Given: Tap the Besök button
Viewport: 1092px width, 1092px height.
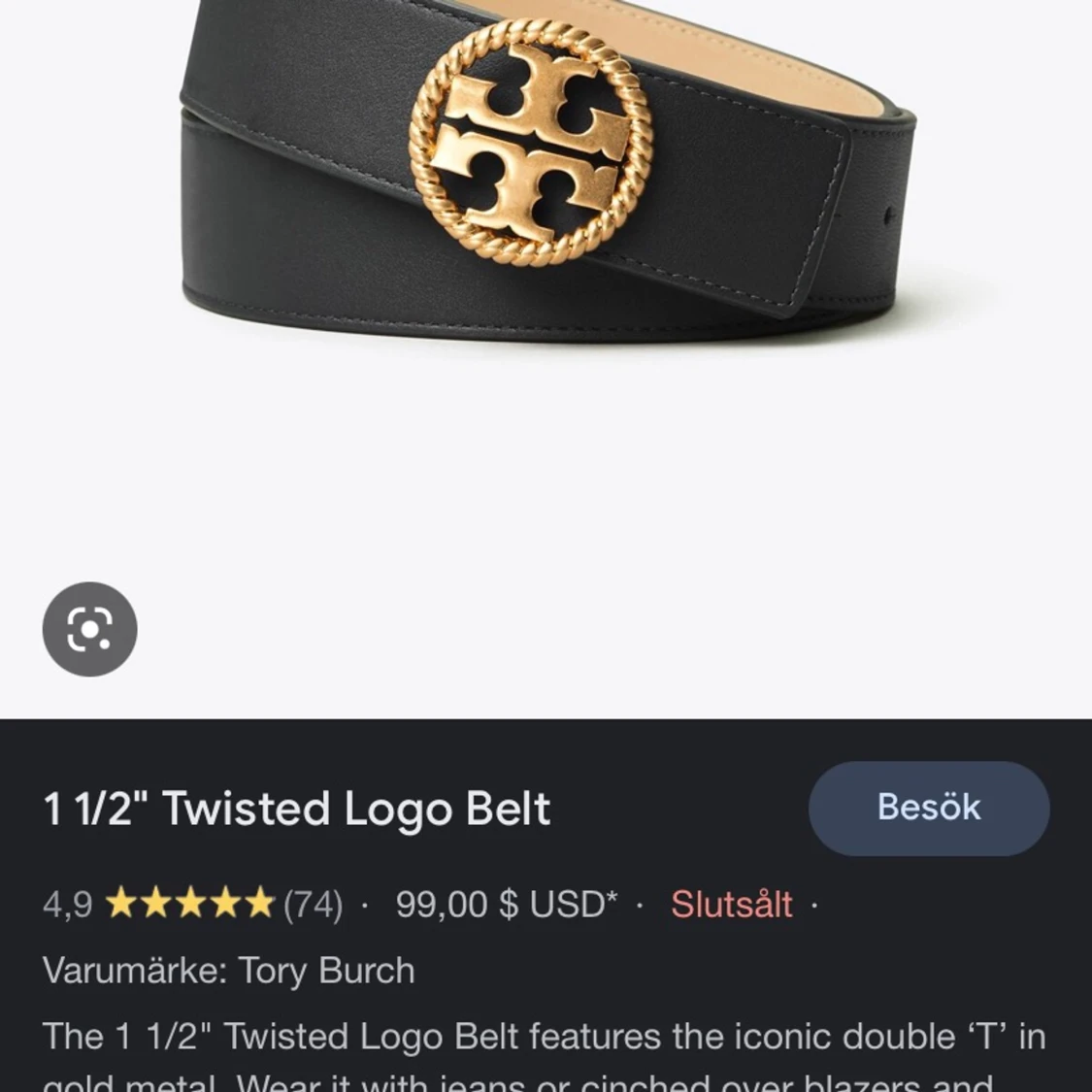Looking at the screenshot, I should [928, 808].
